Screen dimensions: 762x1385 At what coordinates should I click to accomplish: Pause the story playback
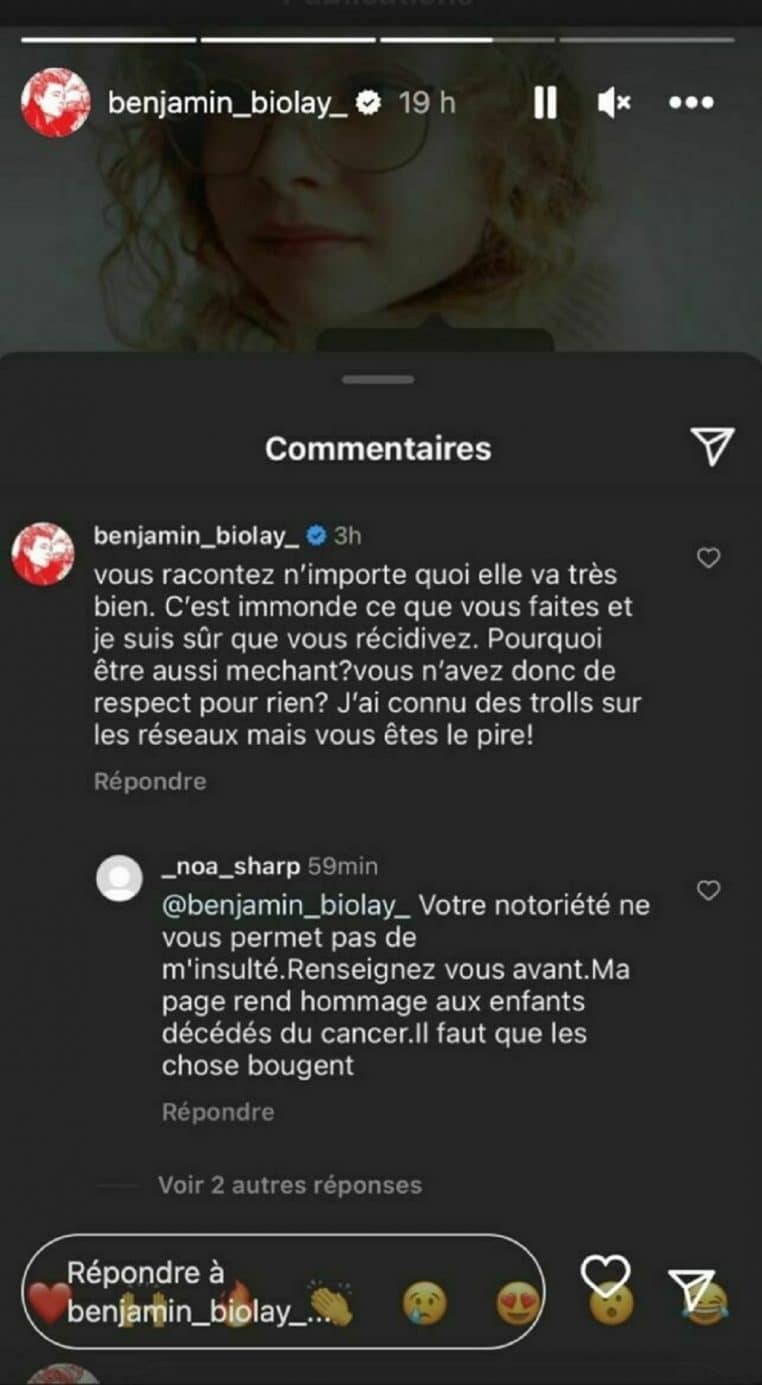click(545, 102)
